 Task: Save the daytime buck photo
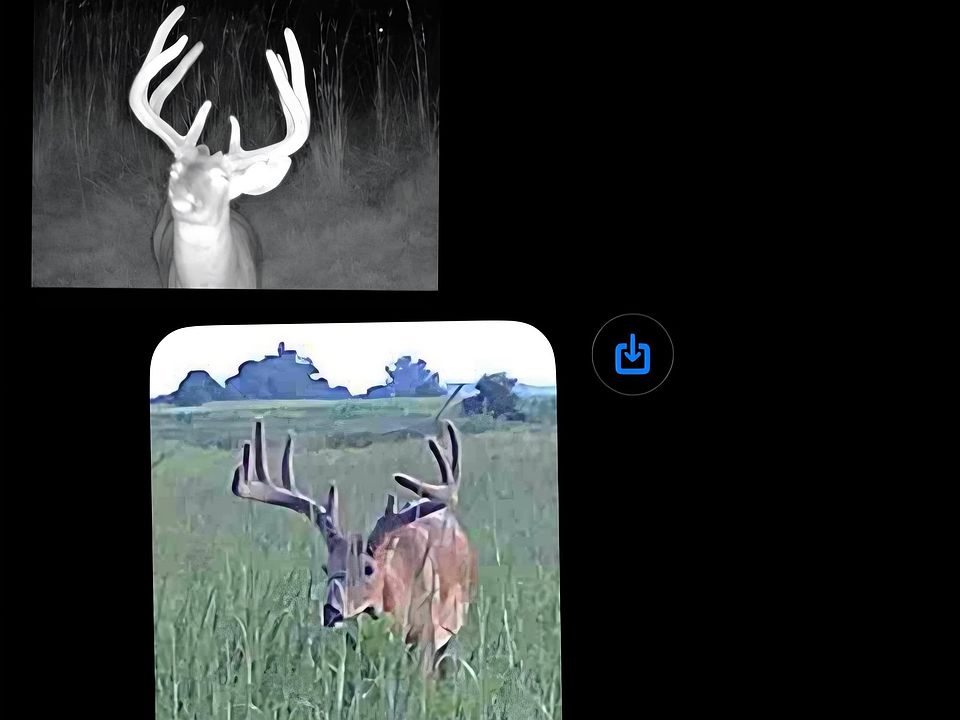coord(632,354)
